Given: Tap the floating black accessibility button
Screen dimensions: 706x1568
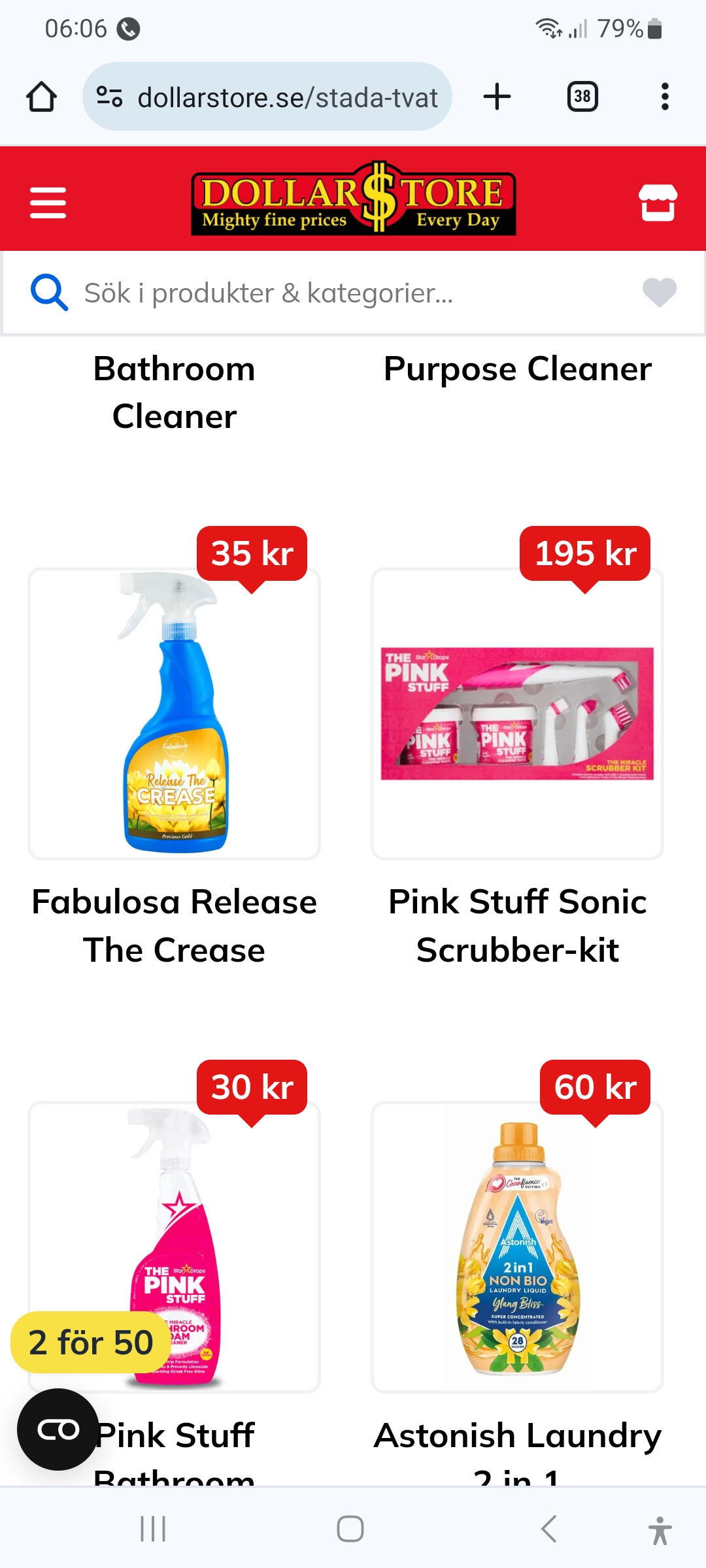Looking at the screenshot, I should tap(58, 1429).
